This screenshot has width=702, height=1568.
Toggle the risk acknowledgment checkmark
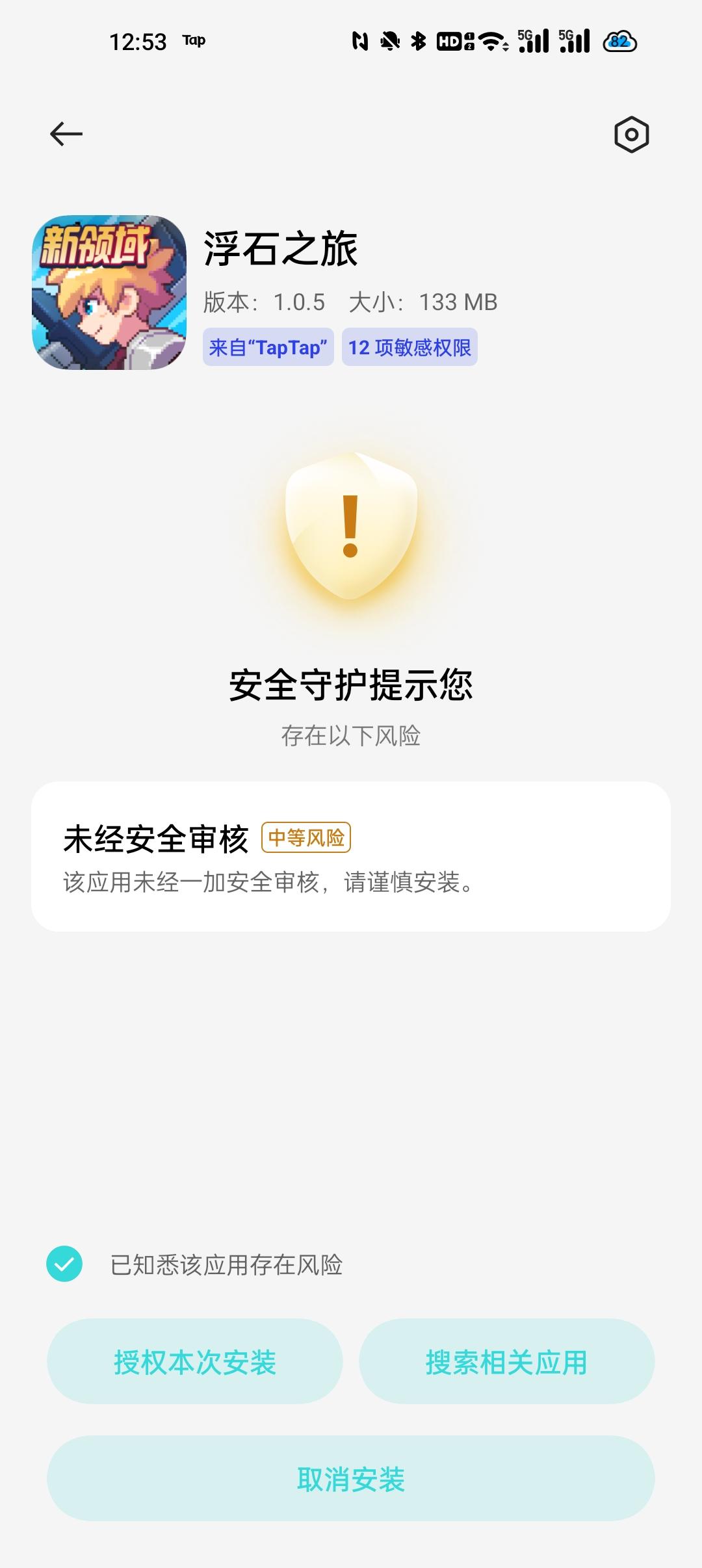(x=64, y=1260)
